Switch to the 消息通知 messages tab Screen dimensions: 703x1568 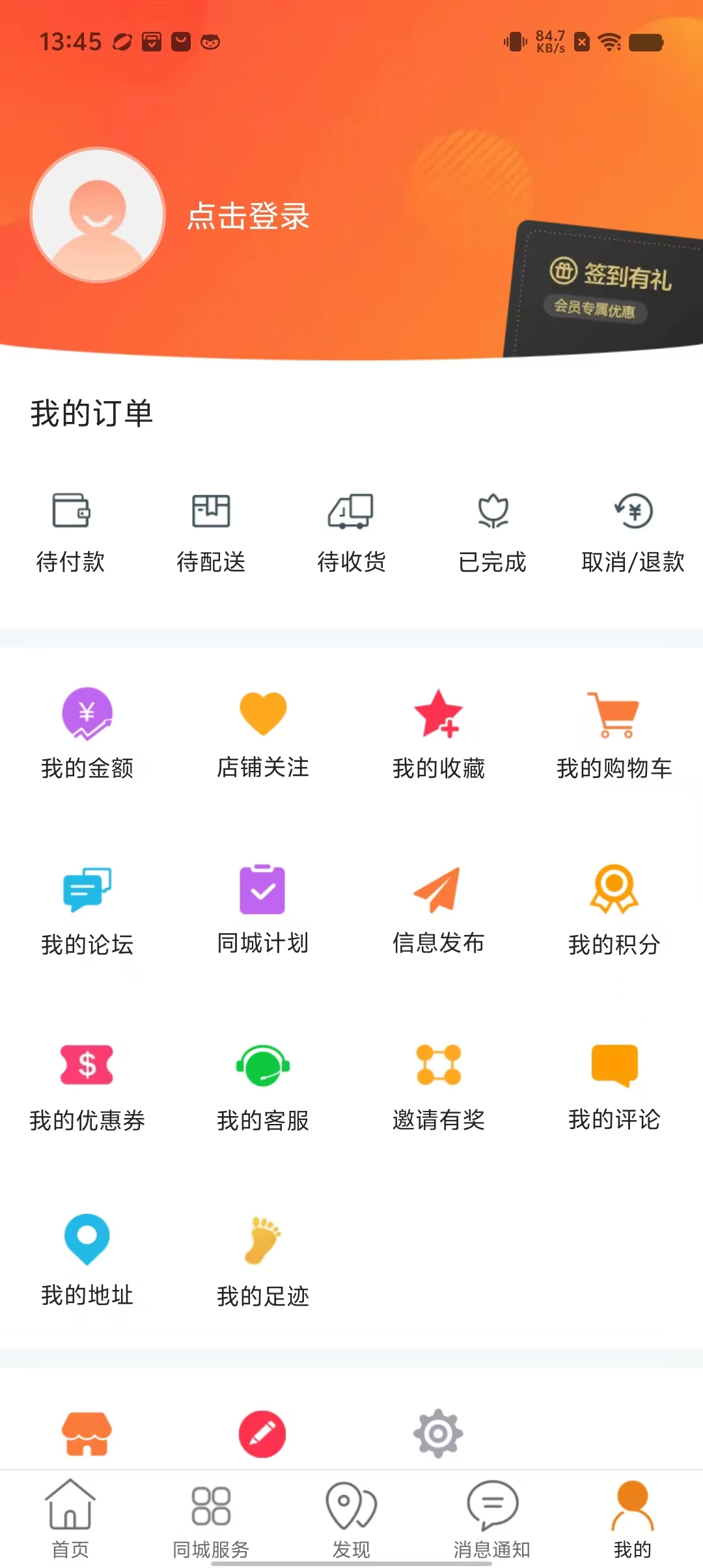[492, 1519]
